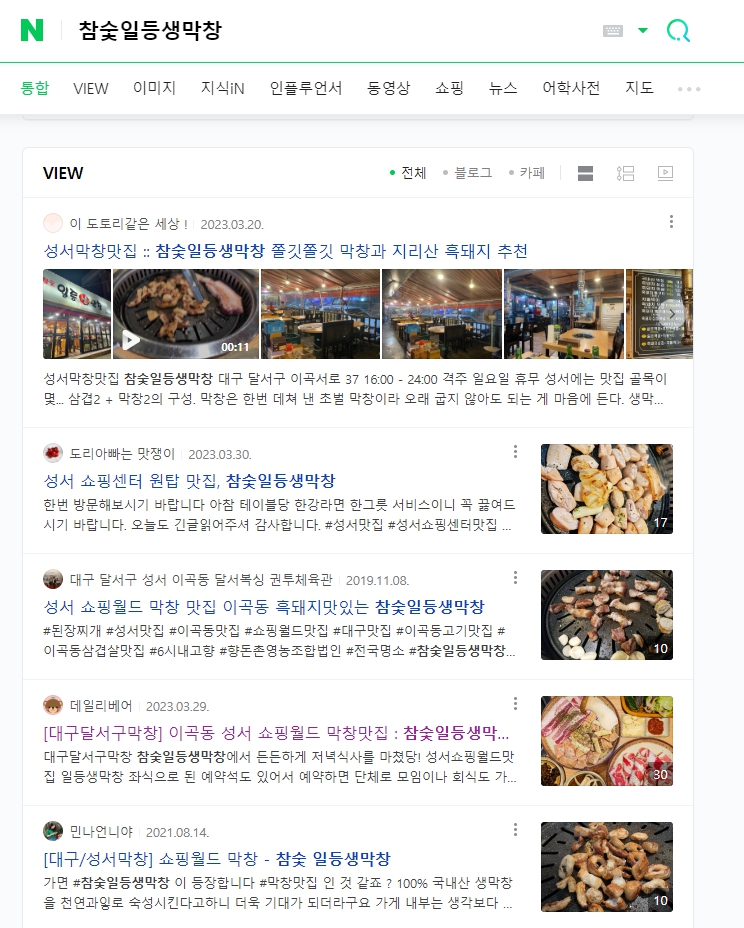Open the 데일리베어 post thumbnail with 30 photos
This screenshot has width=744, height=928.
(x=606, y=741)
